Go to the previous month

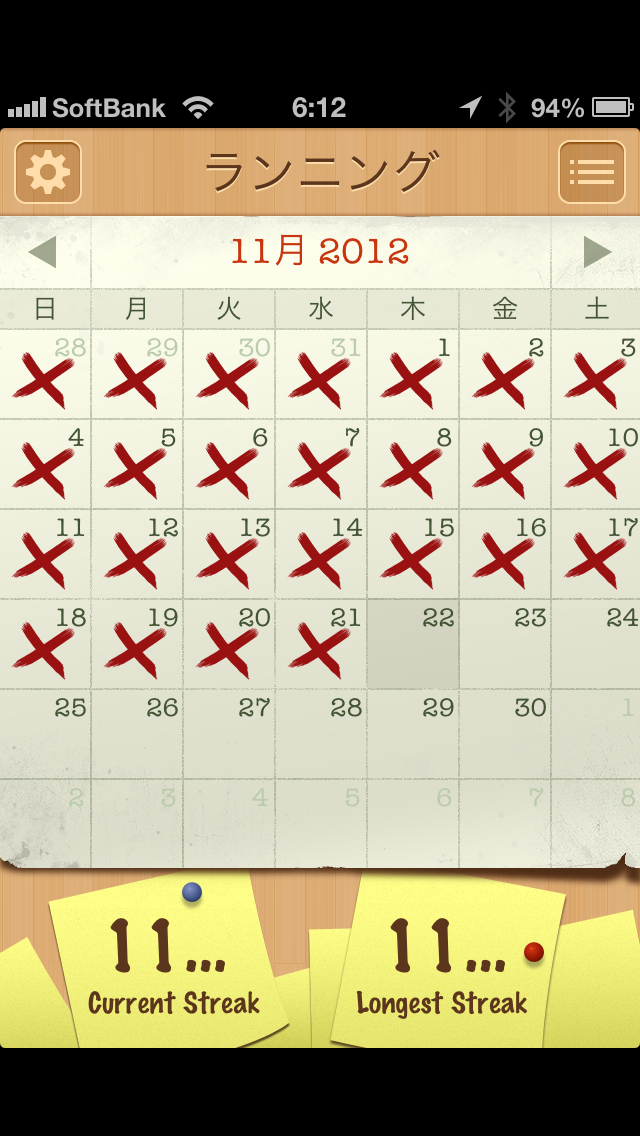tap(43, 252)
